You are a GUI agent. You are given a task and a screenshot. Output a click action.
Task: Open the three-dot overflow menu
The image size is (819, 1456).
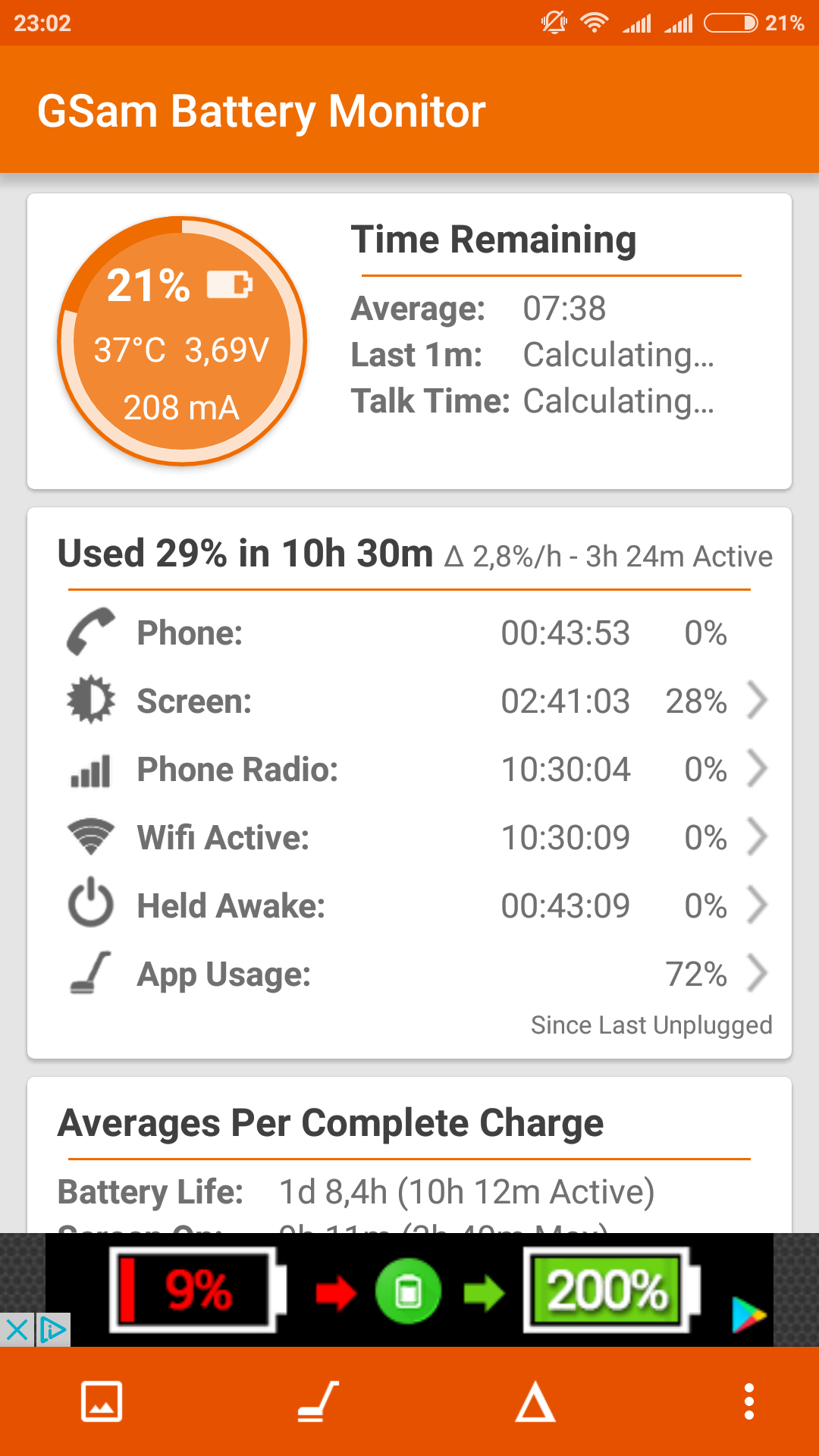(749, 1401)
